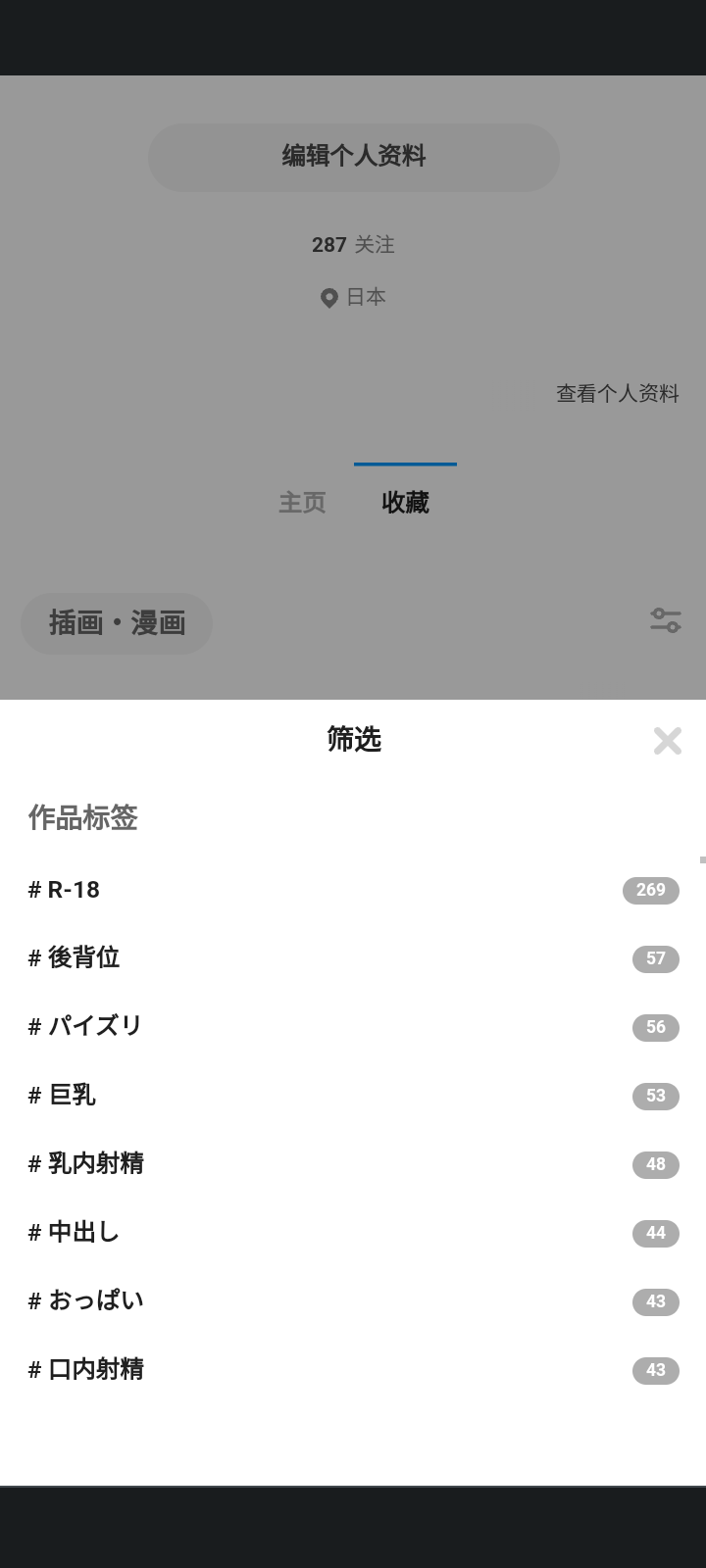Image resolution: width=706 pixels, height=1568 pixels.
Task: Expand the 作品标签 section
Action: tap(82, 818)
